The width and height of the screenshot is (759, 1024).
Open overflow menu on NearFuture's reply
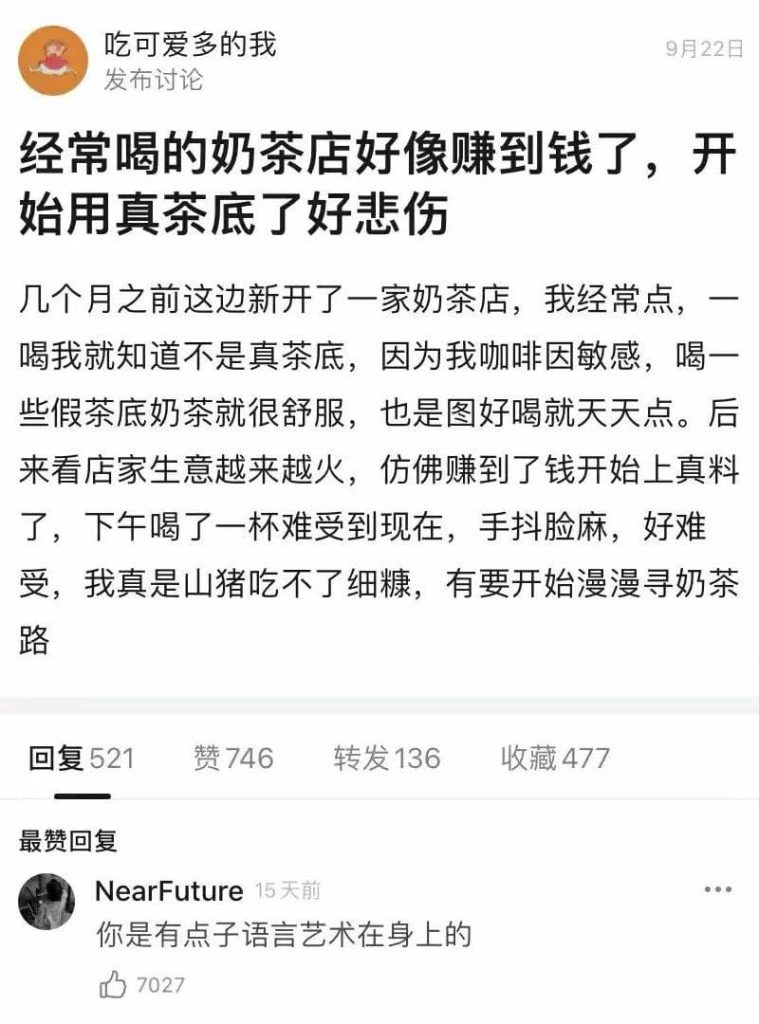click(x=718, y=890)
